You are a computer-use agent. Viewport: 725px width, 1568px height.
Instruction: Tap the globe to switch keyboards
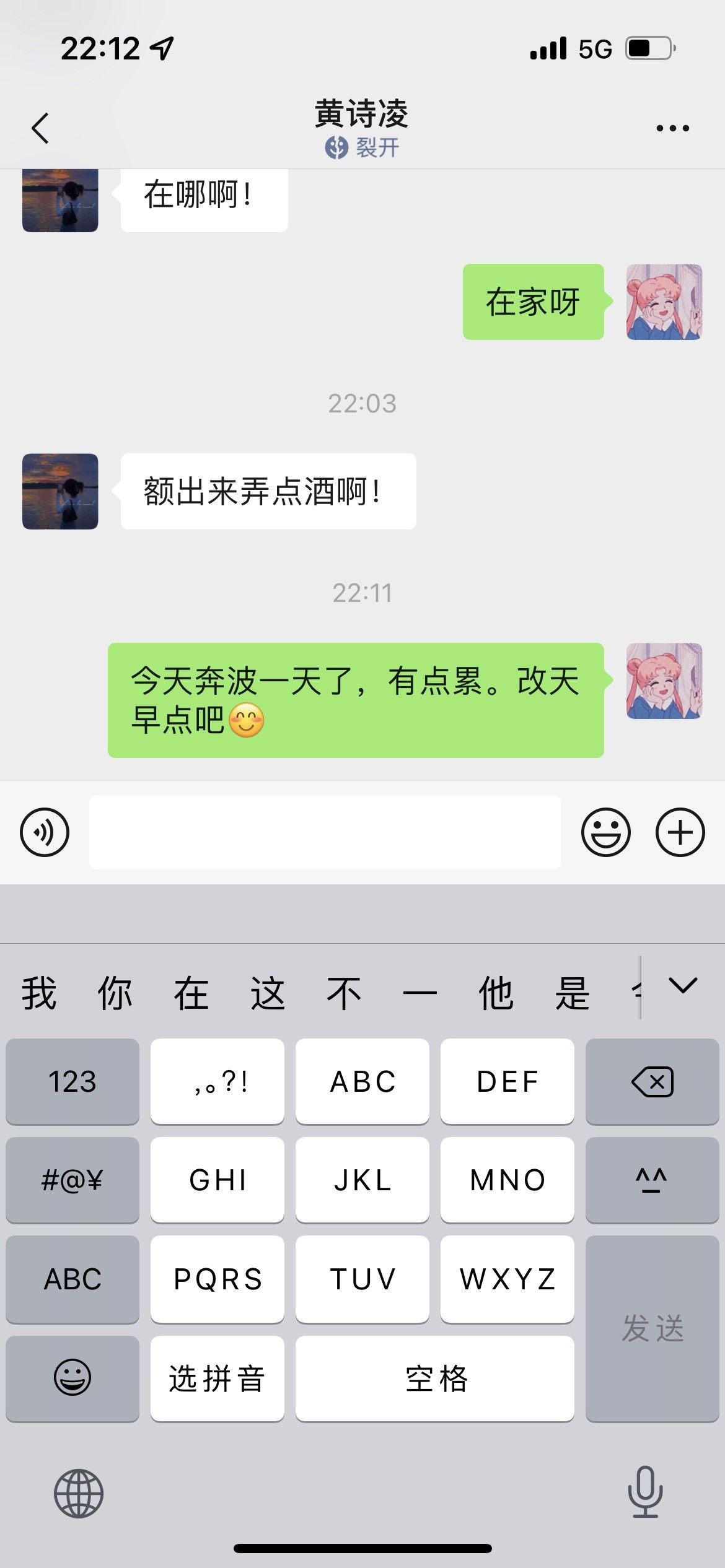coord(79,1493)
